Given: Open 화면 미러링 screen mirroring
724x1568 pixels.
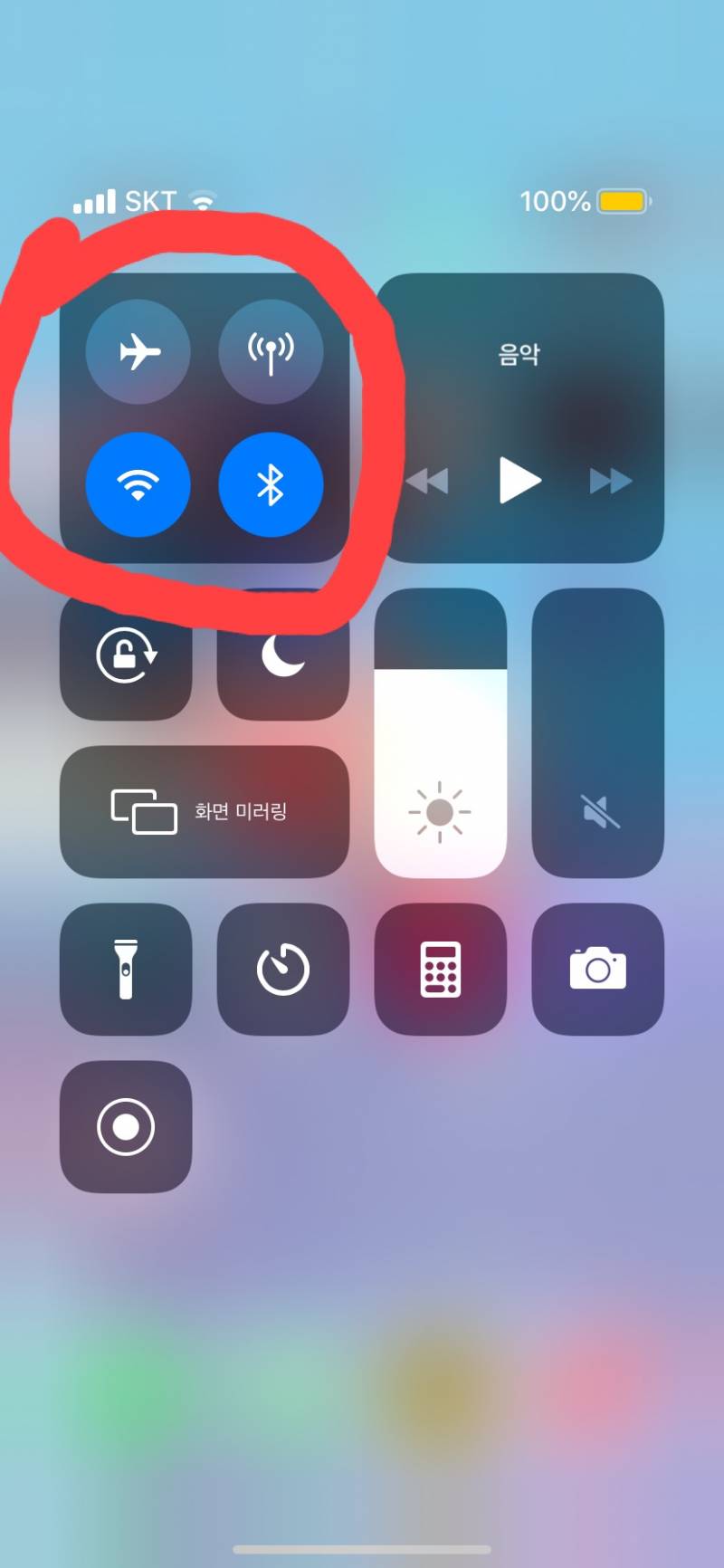Looking at the screenshot, I should pos(205,811).
